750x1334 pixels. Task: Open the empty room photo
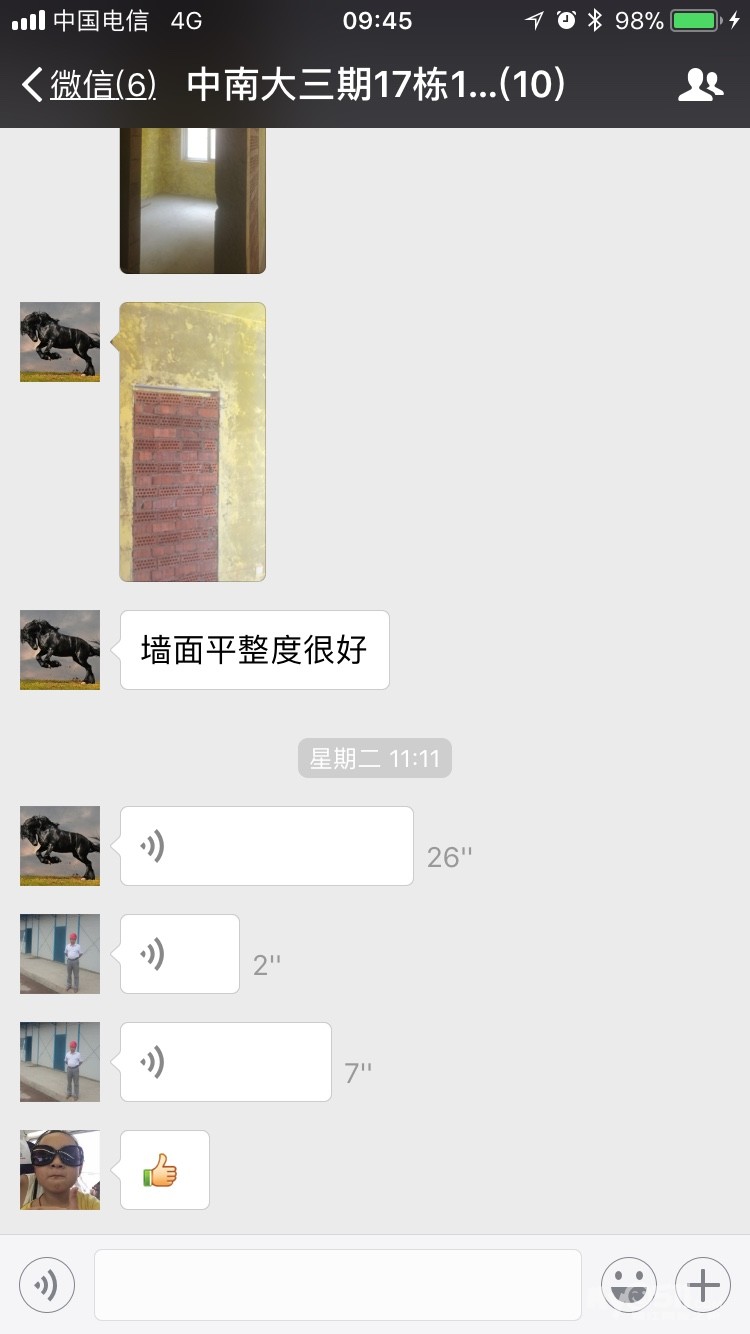click(x=193, y=200)
